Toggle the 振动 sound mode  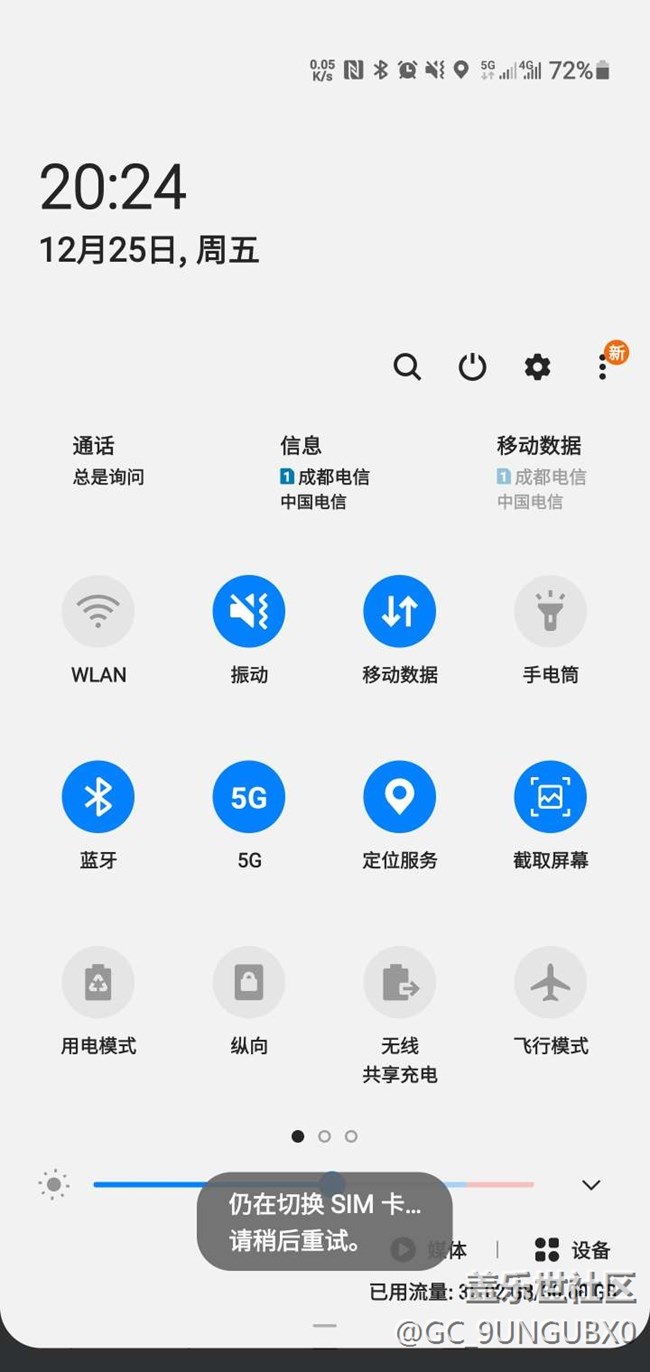[249, 611]
